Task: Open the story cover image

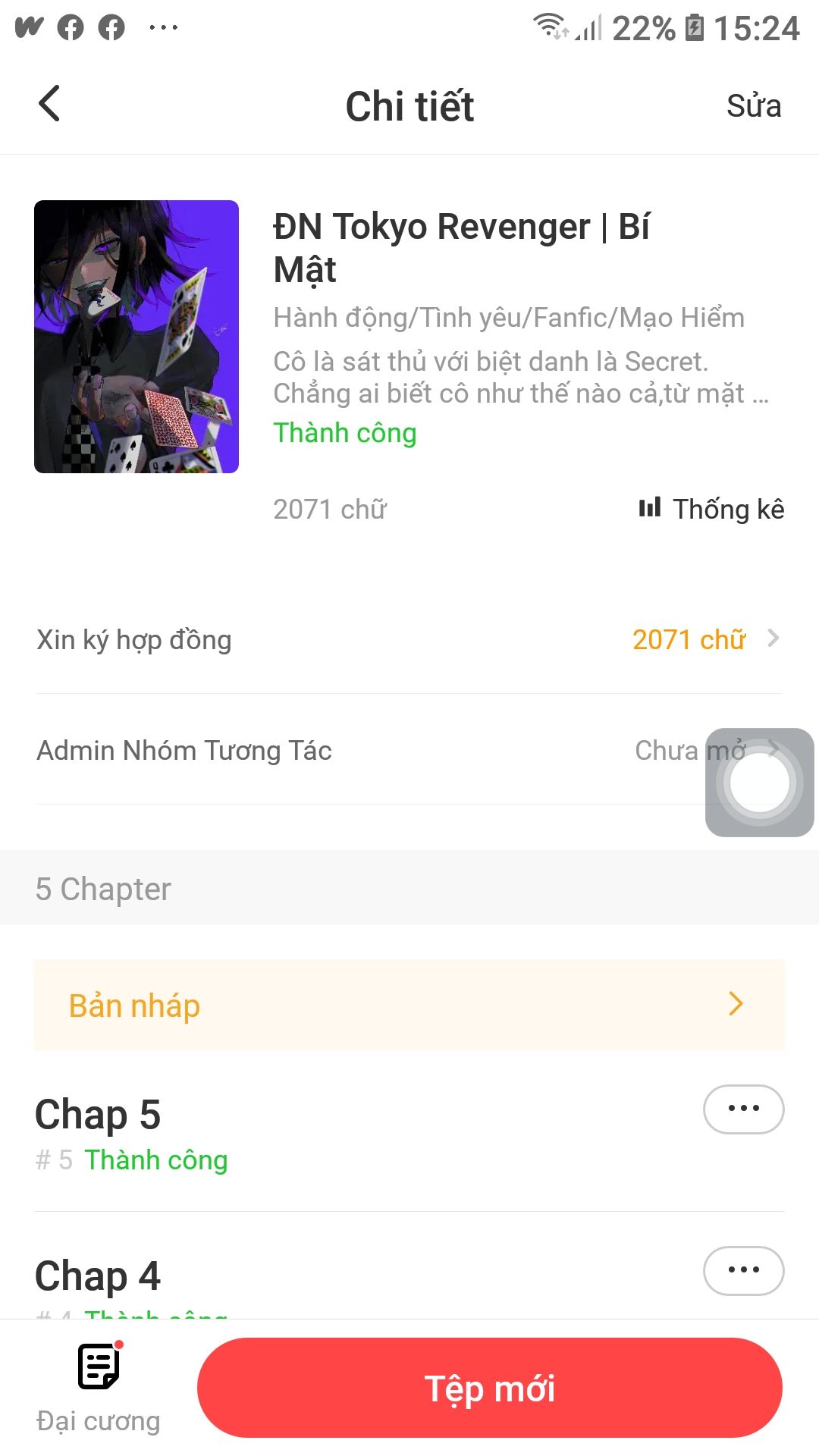Action: click(x=136, y=337)
